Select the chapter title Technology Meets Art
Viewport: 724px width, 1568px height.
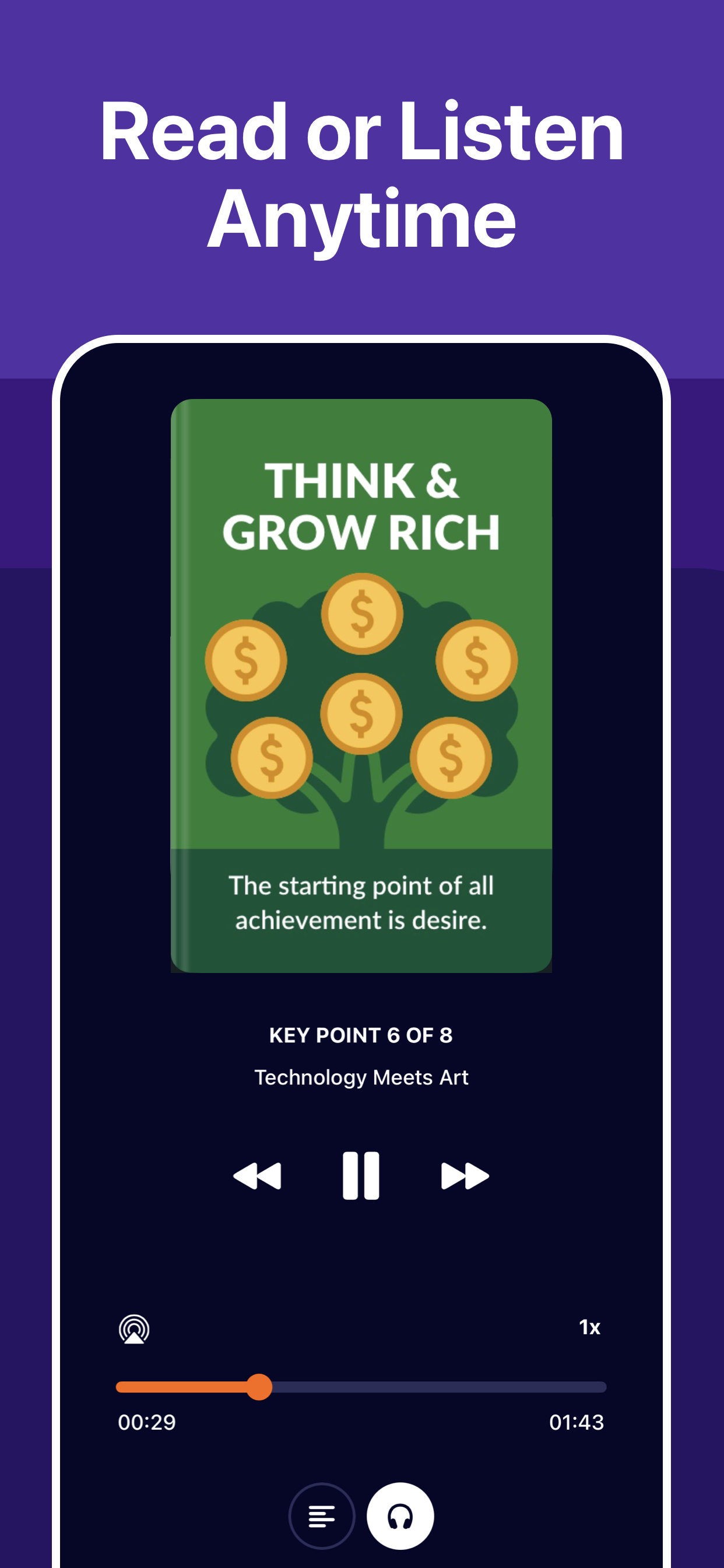click(x=361, y=1076)
